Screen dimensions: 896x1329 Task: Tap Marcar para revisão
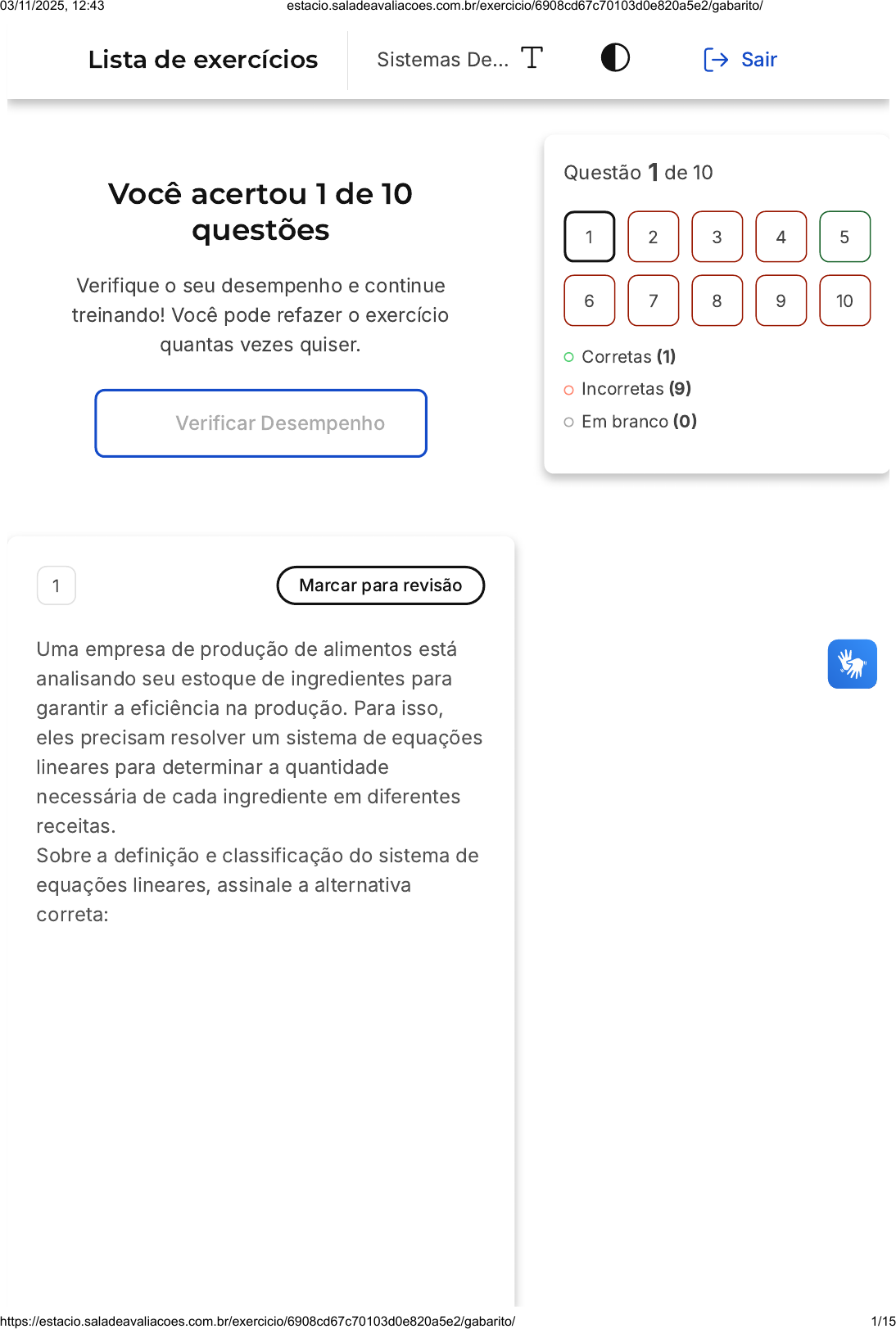click(x=380, y=585)
